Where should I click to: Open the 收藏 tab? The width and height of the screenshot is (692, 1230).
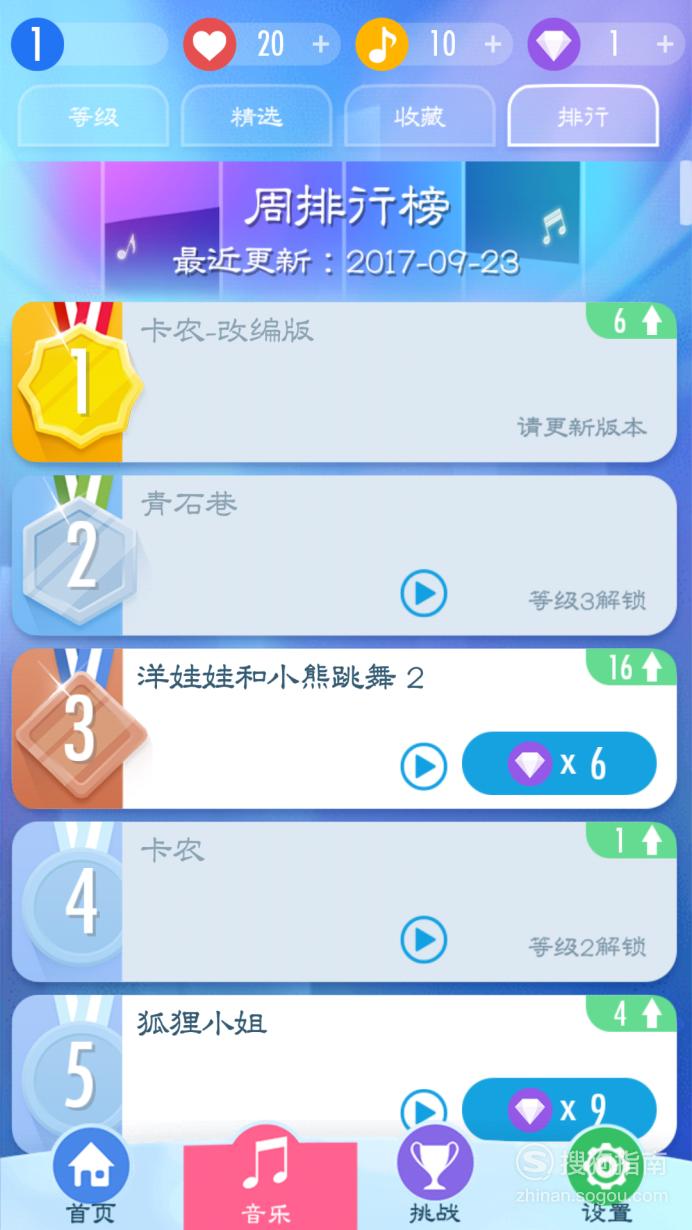point(419,116)
